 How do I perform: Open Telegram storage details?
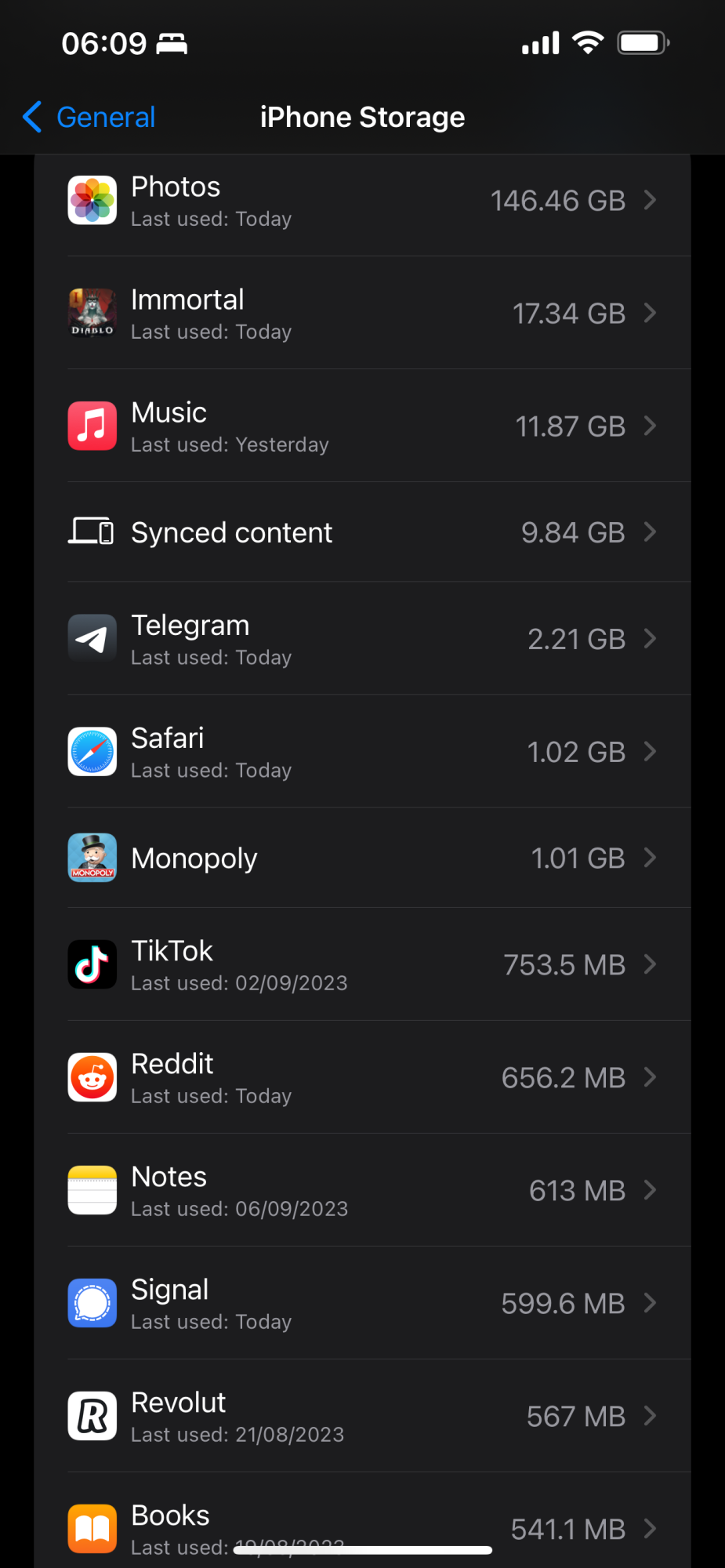(x=362, y=639)
